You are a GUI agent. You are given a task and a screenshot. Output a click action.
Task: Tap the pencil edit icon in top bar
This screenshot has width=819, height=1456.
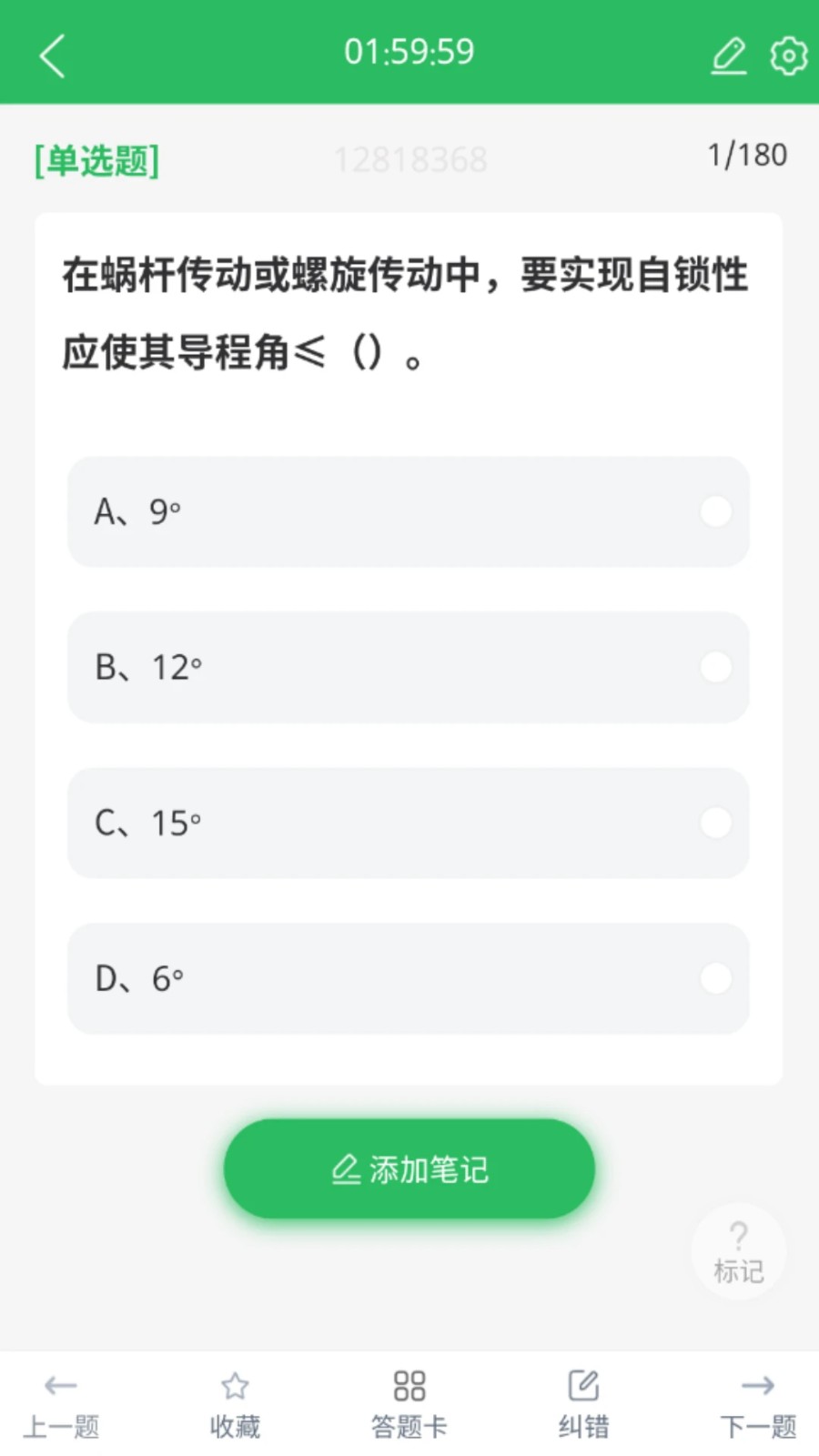(727, 55)
